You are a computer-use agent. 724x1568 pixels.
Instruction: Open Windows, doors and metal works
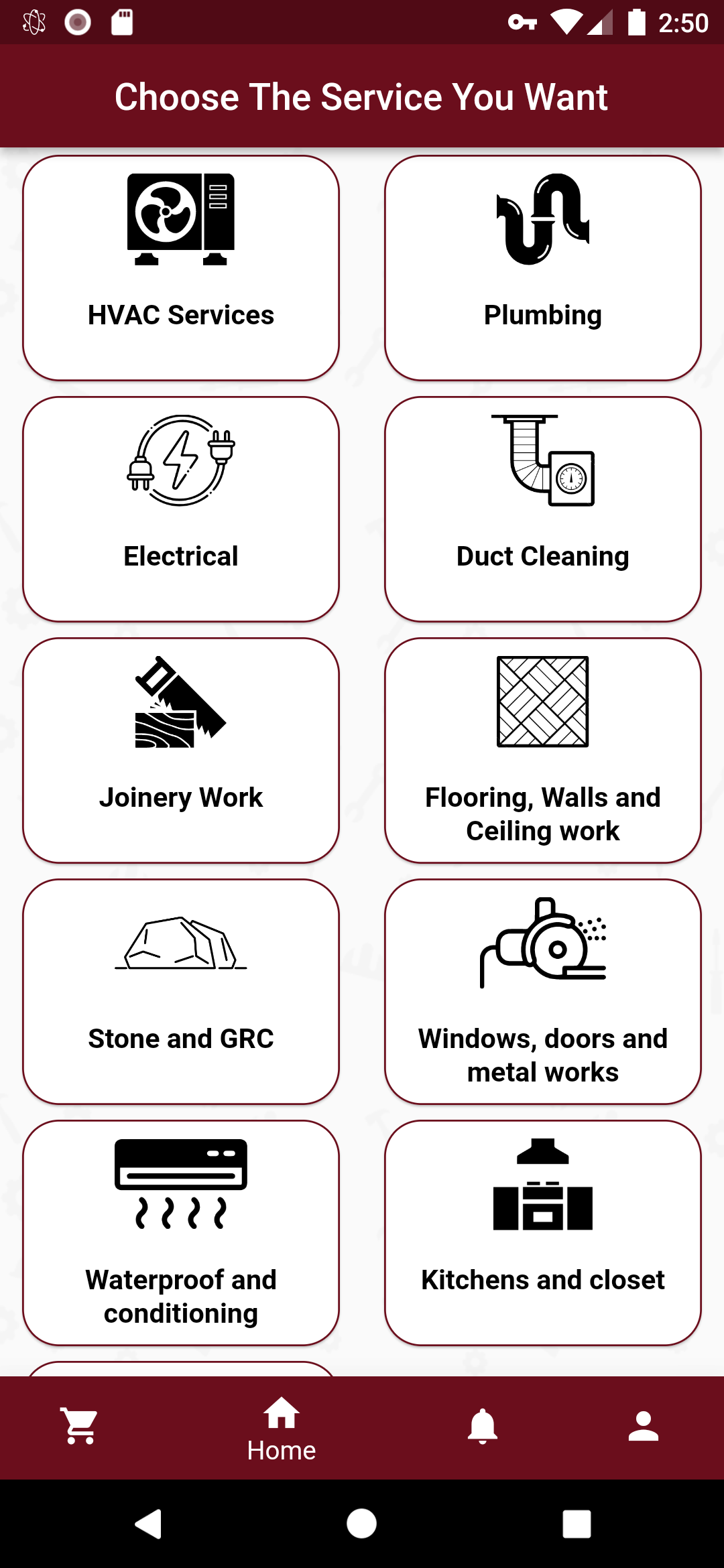tap(543, 992)
